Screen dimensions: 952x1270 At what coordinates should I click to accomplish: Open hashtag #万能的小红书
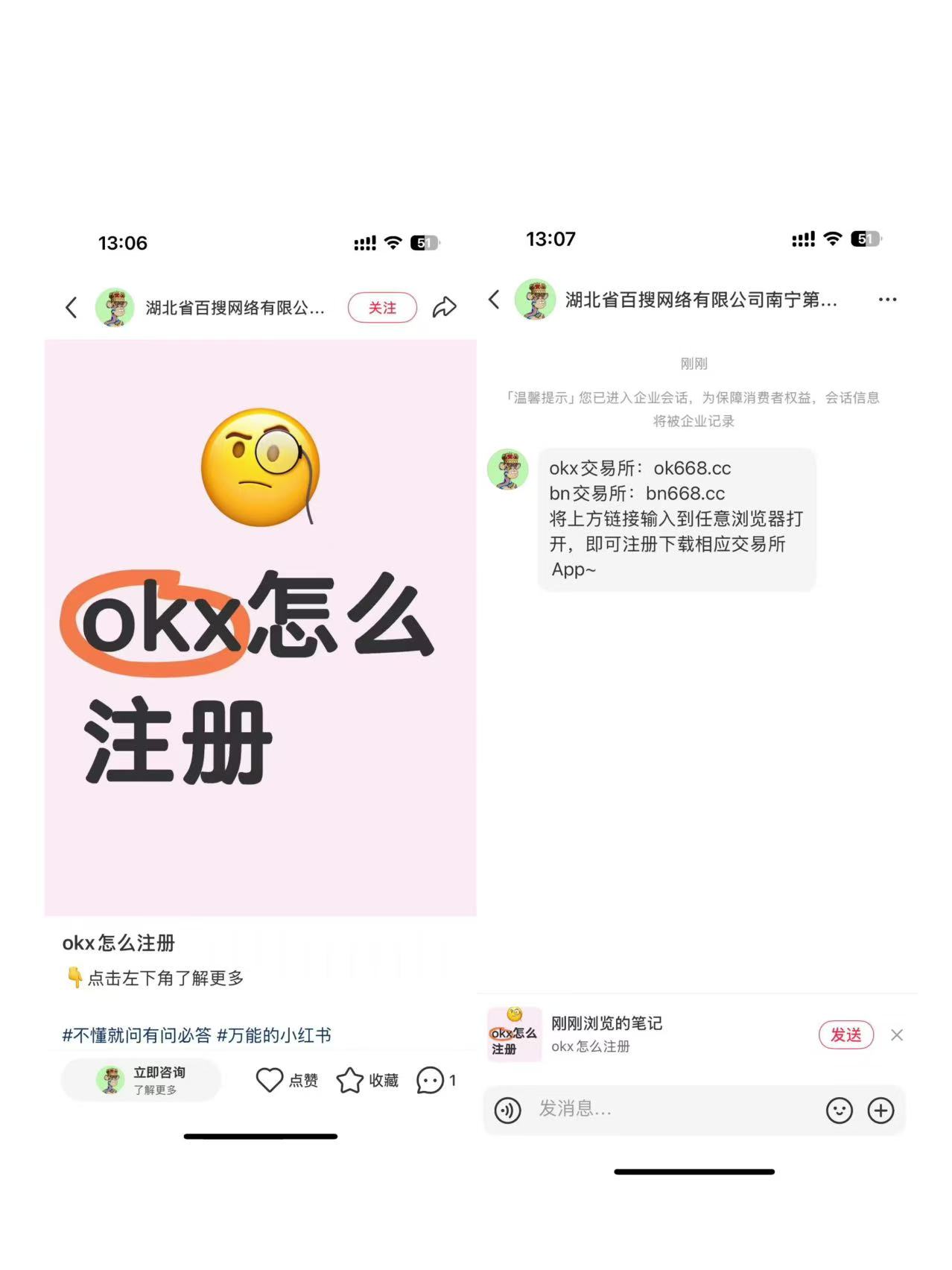(277, 1034)
